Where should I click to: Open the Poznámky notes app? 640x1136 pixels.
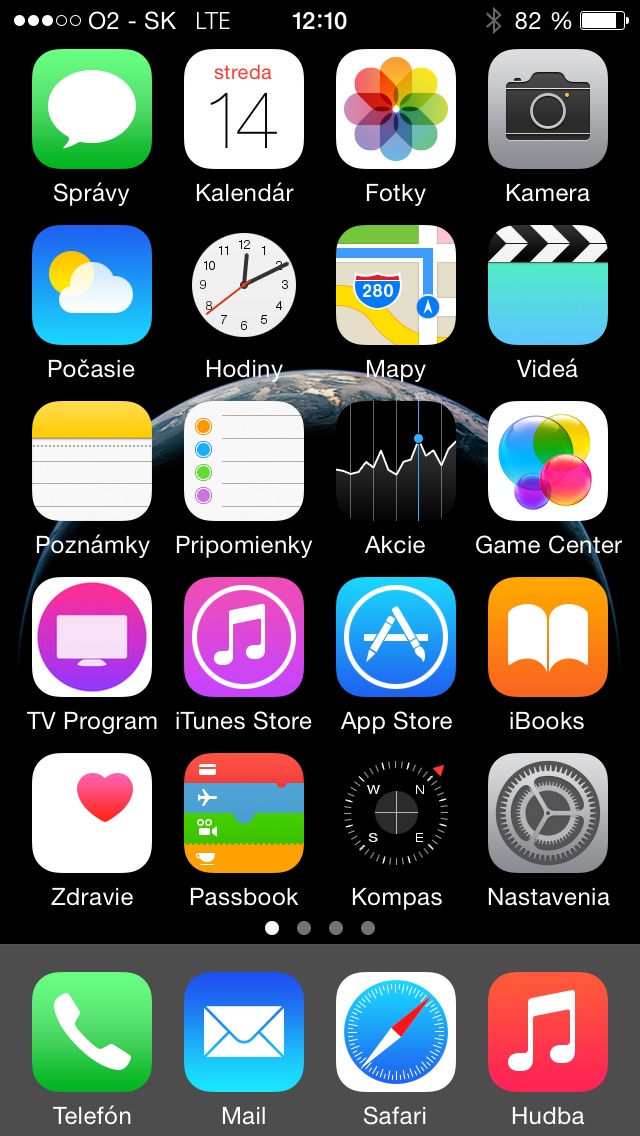point(92,461)
